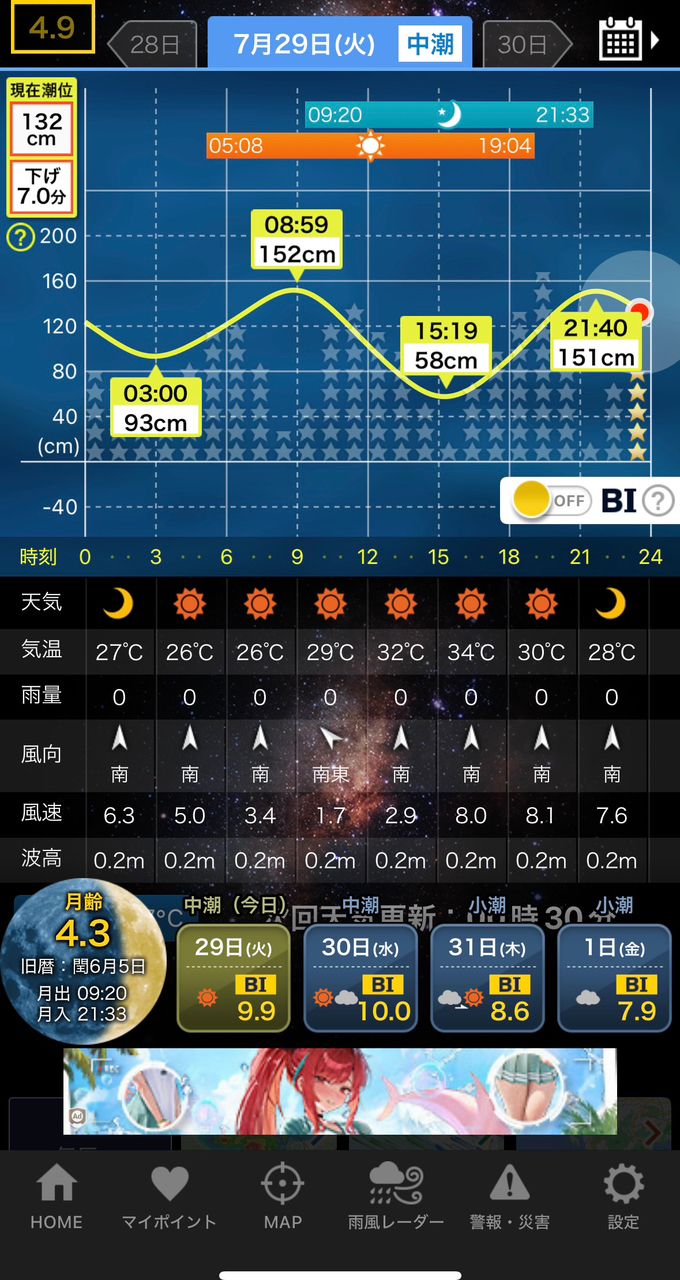680x1280 pixels.
Task: Open BI help question mark
Action: [x=658, y=500]
